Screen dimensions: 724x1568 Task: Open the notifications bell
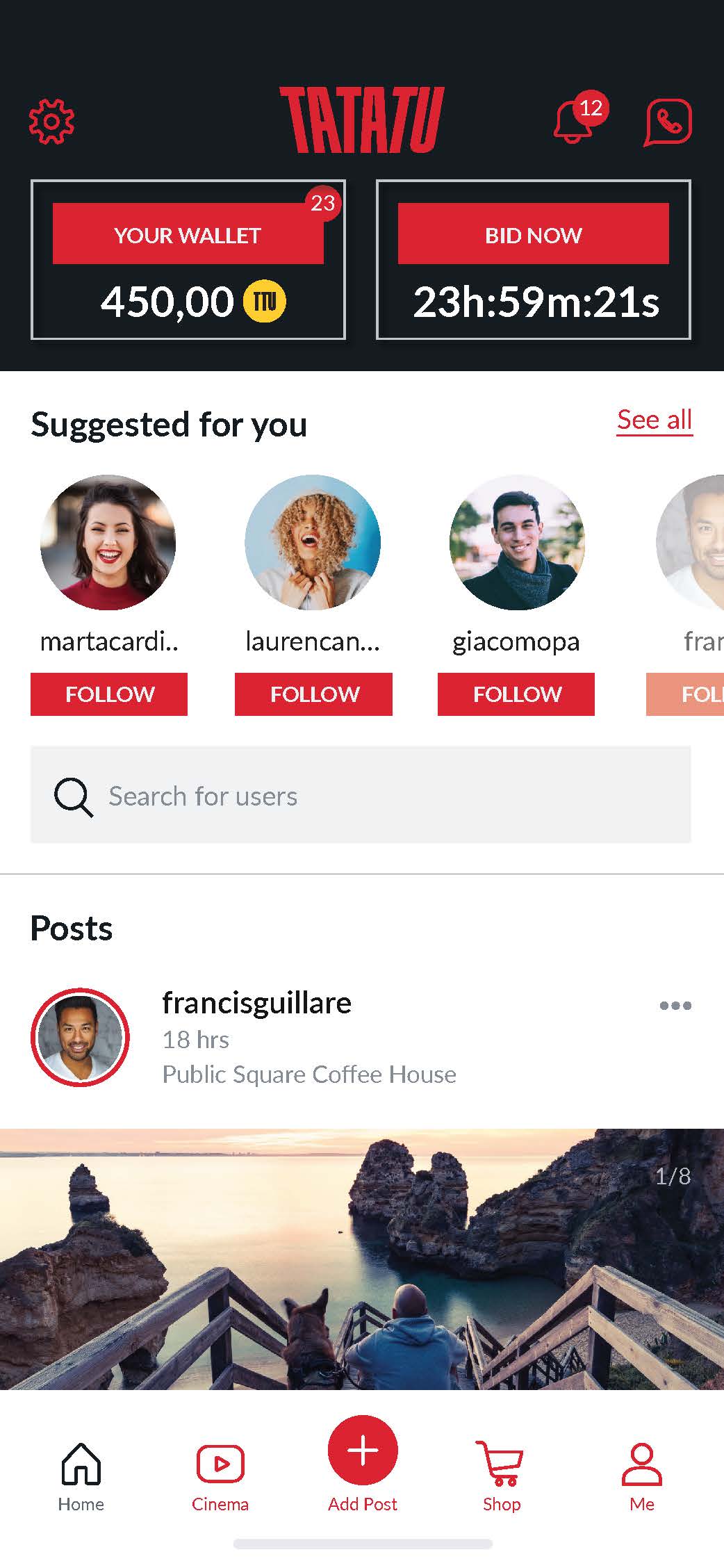pos(574,122)
